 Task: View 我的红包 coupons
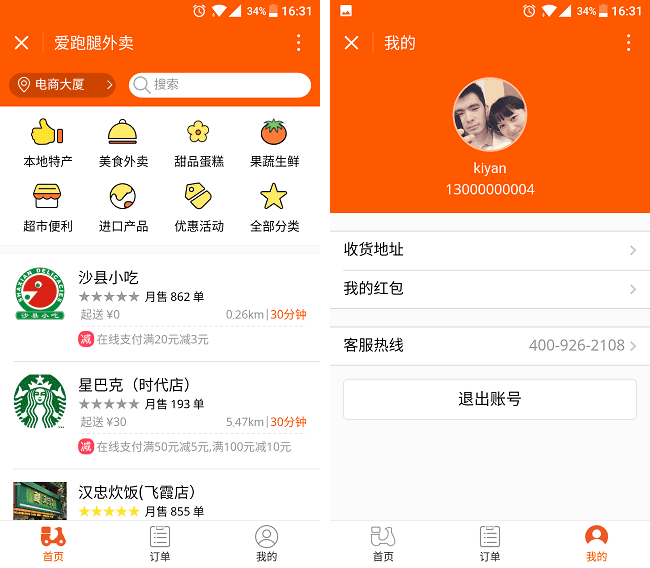tap(489, 289)
